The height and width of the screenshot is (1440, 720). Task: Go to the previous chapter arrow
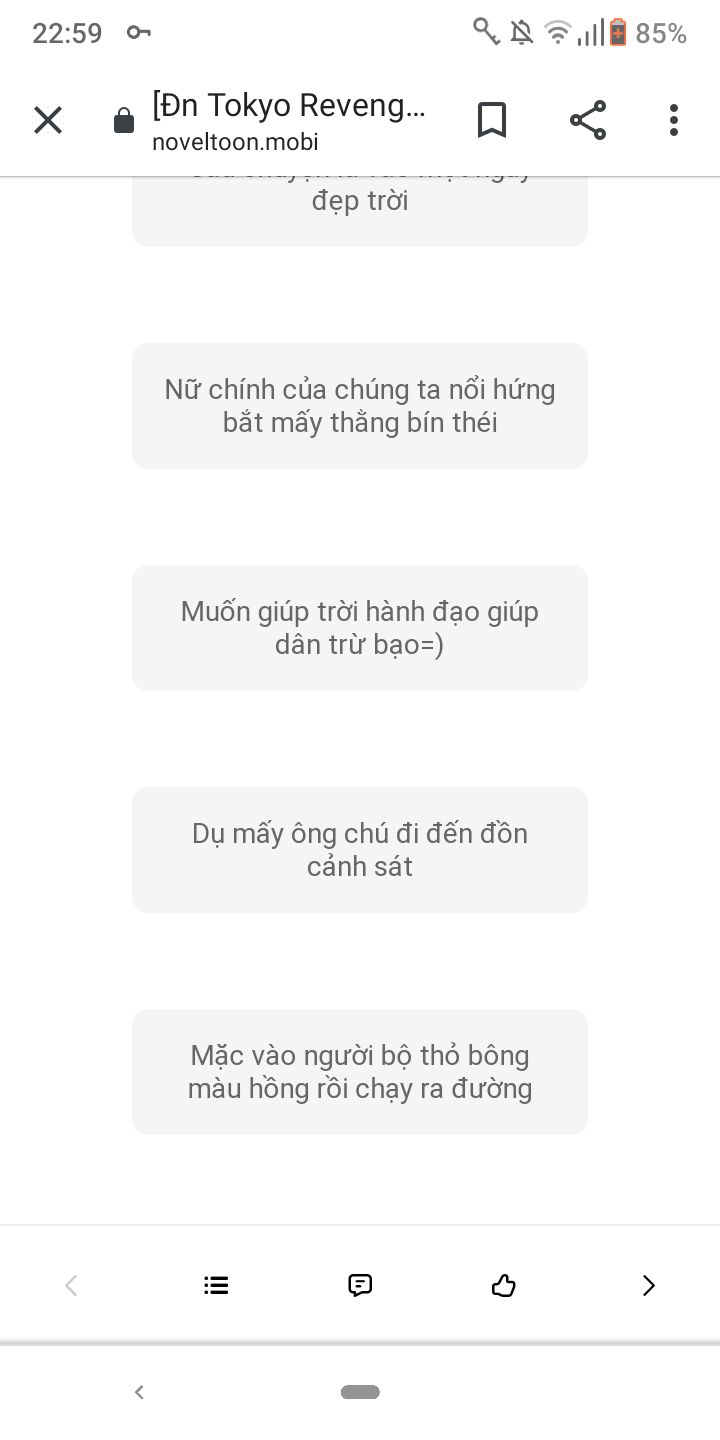(x=72, y=1285)
